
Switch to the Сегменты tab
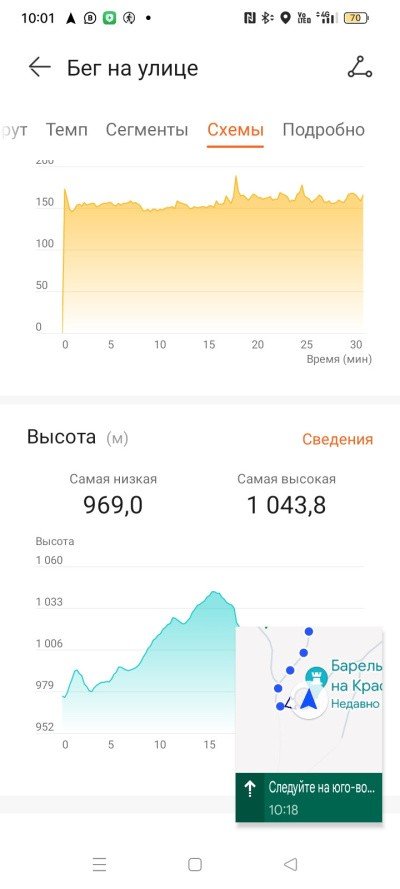click(x=147, y=130)
